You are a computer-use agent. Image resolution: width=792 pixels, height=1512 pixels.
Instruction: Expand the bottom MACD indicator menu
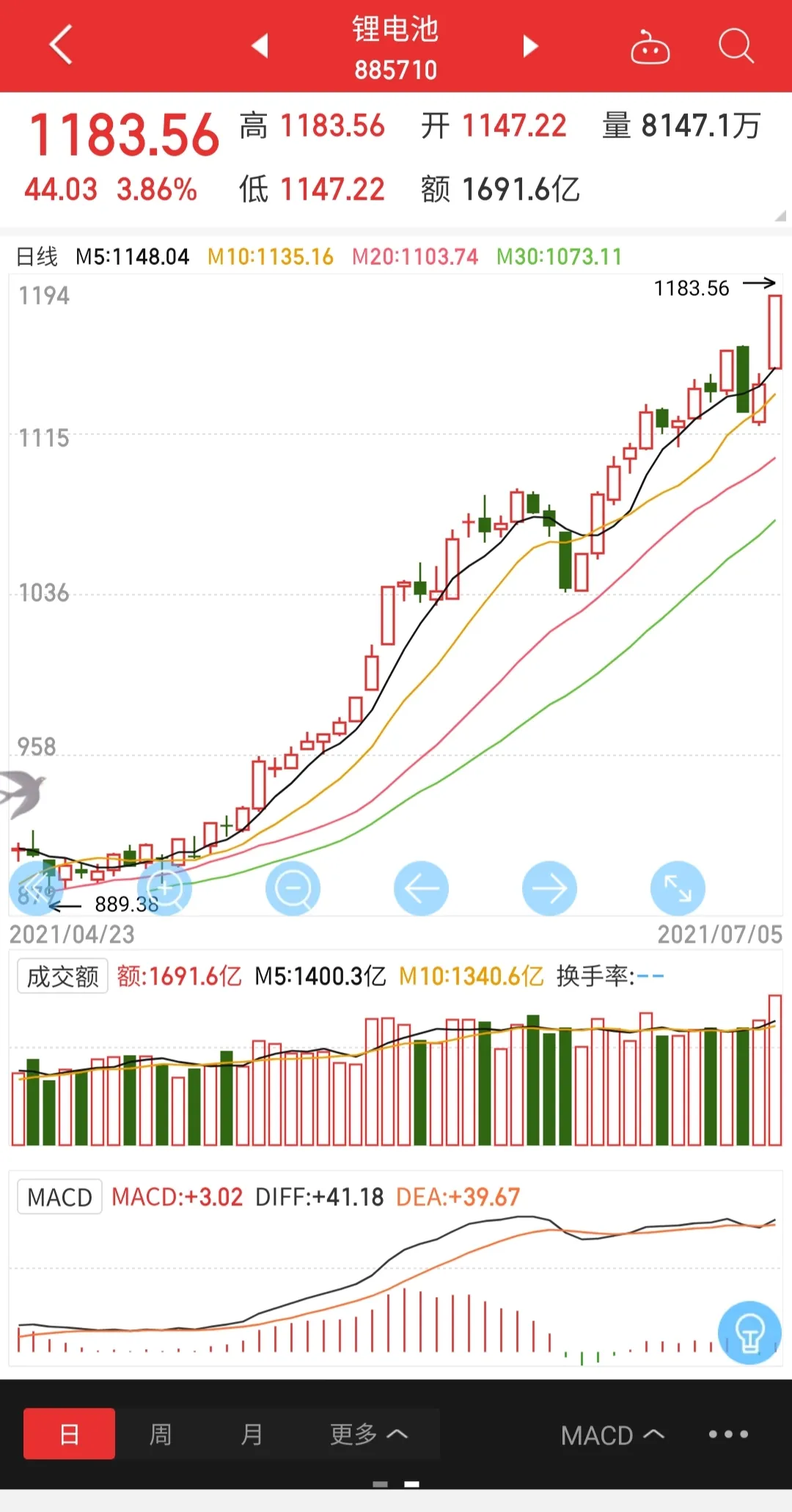coord(612,1435)
